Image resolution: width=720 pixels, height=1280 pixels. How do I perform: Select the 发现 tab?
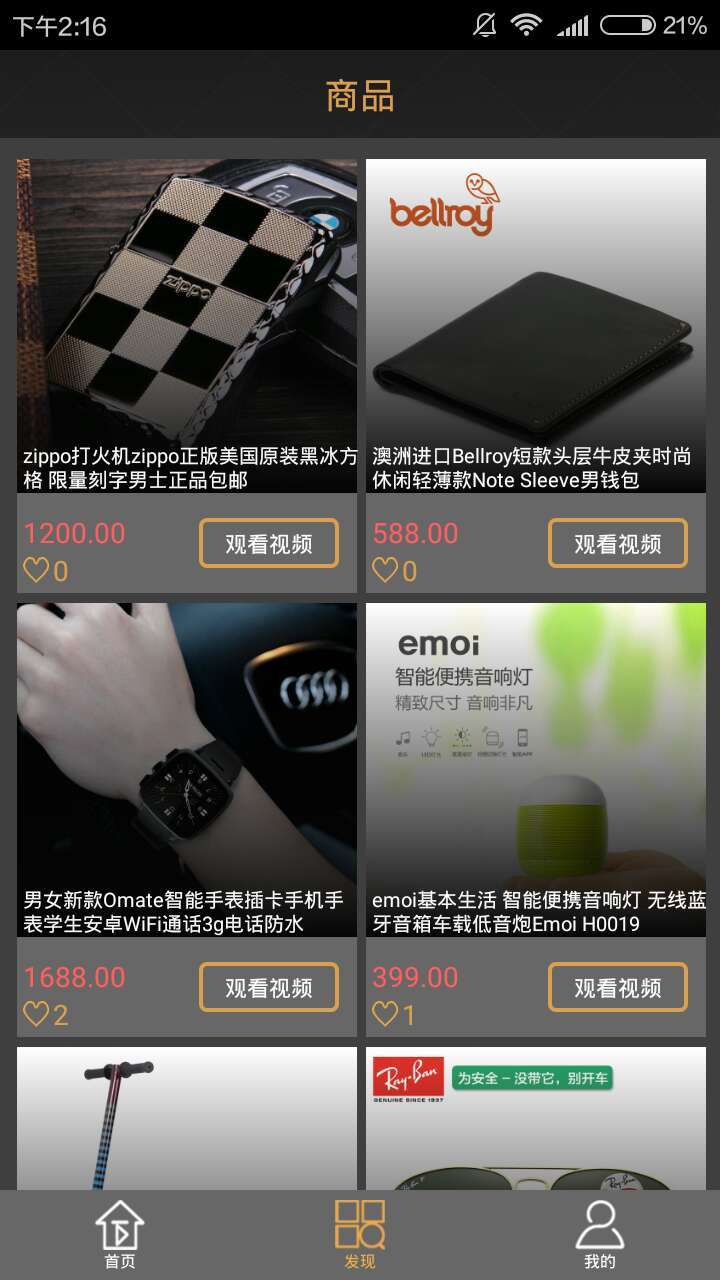360,1235
